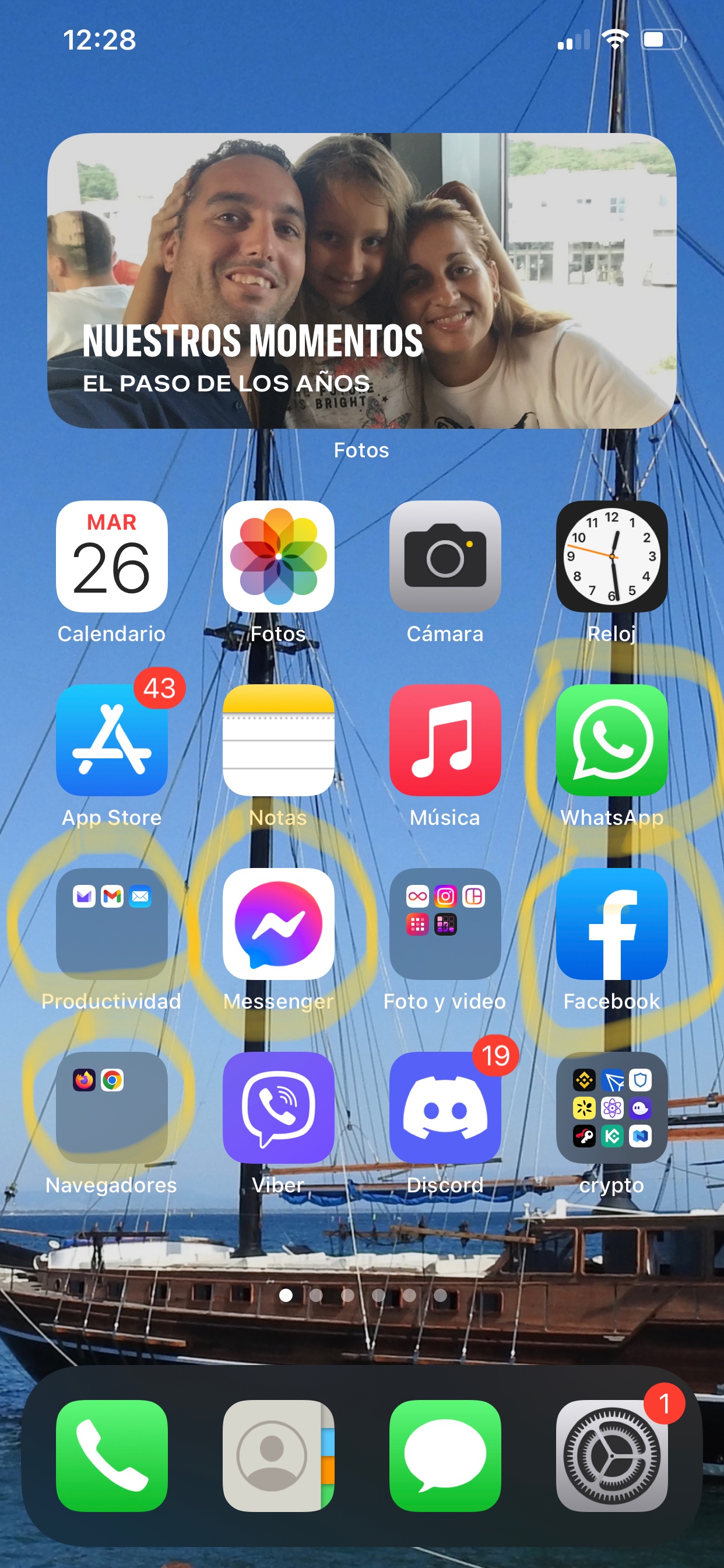724x1568 pixels.
Task: Launch Viber
Action: click(x=279, y=1108)
